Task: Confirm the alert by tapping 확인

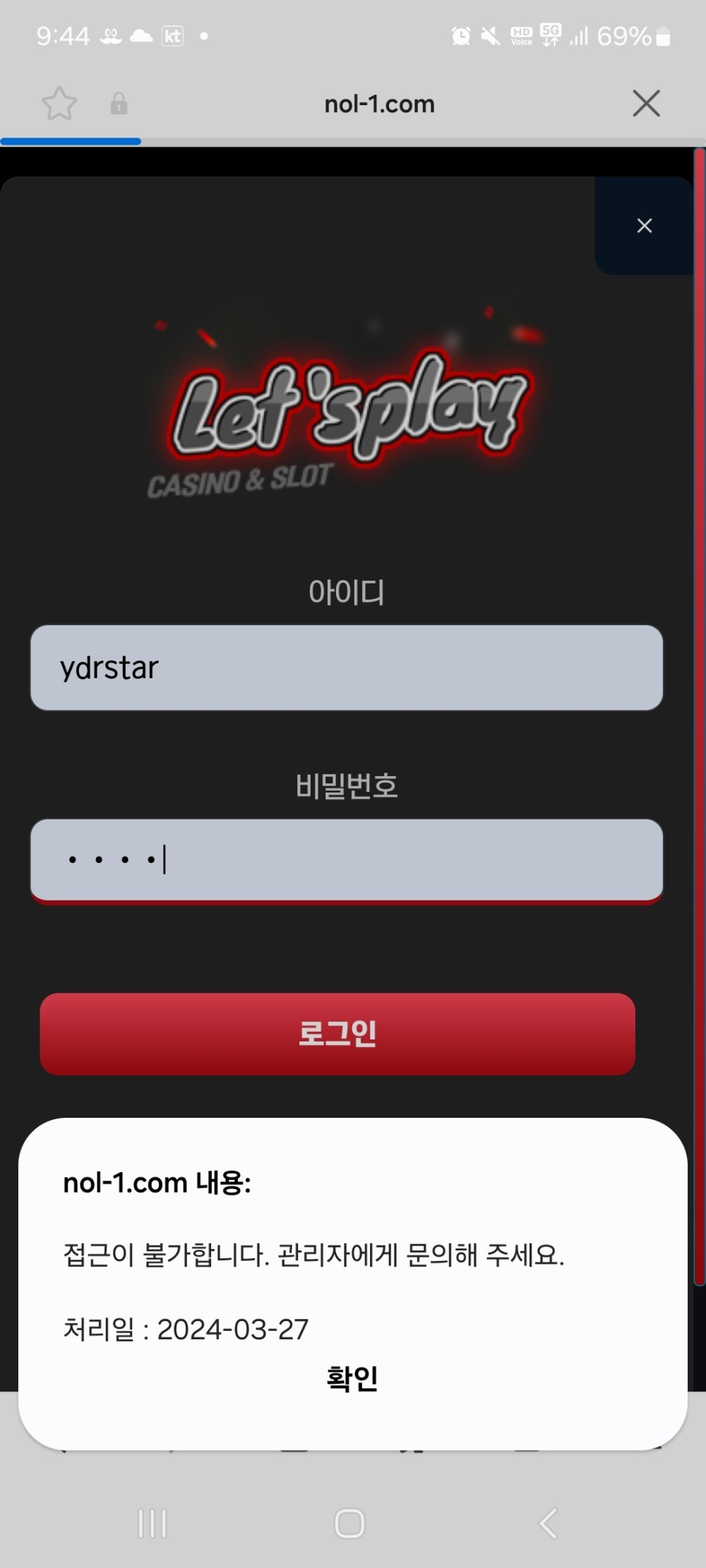Action: pos(352,1377)
